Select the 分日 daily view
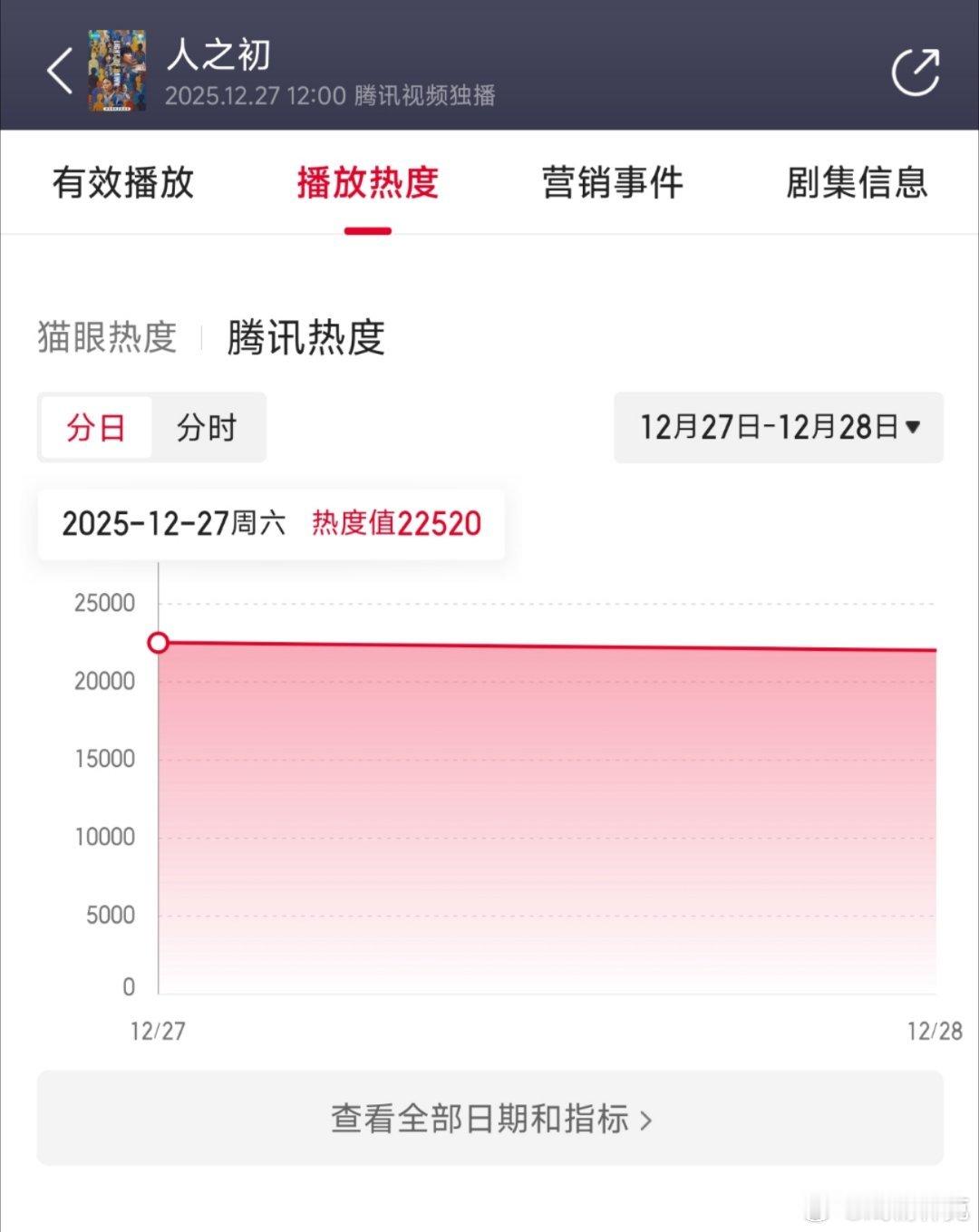The image size is (979, 1232). pos(94,428)
